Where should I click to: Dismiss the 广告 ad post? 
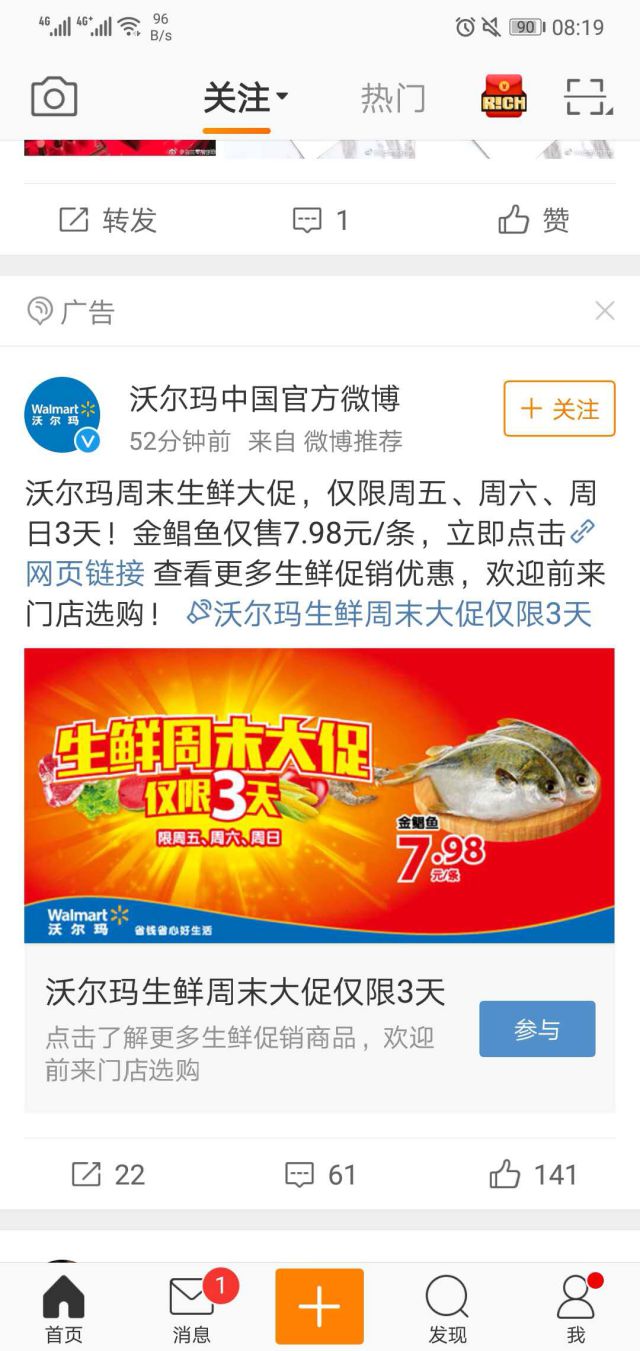click(x=604, y=311)
